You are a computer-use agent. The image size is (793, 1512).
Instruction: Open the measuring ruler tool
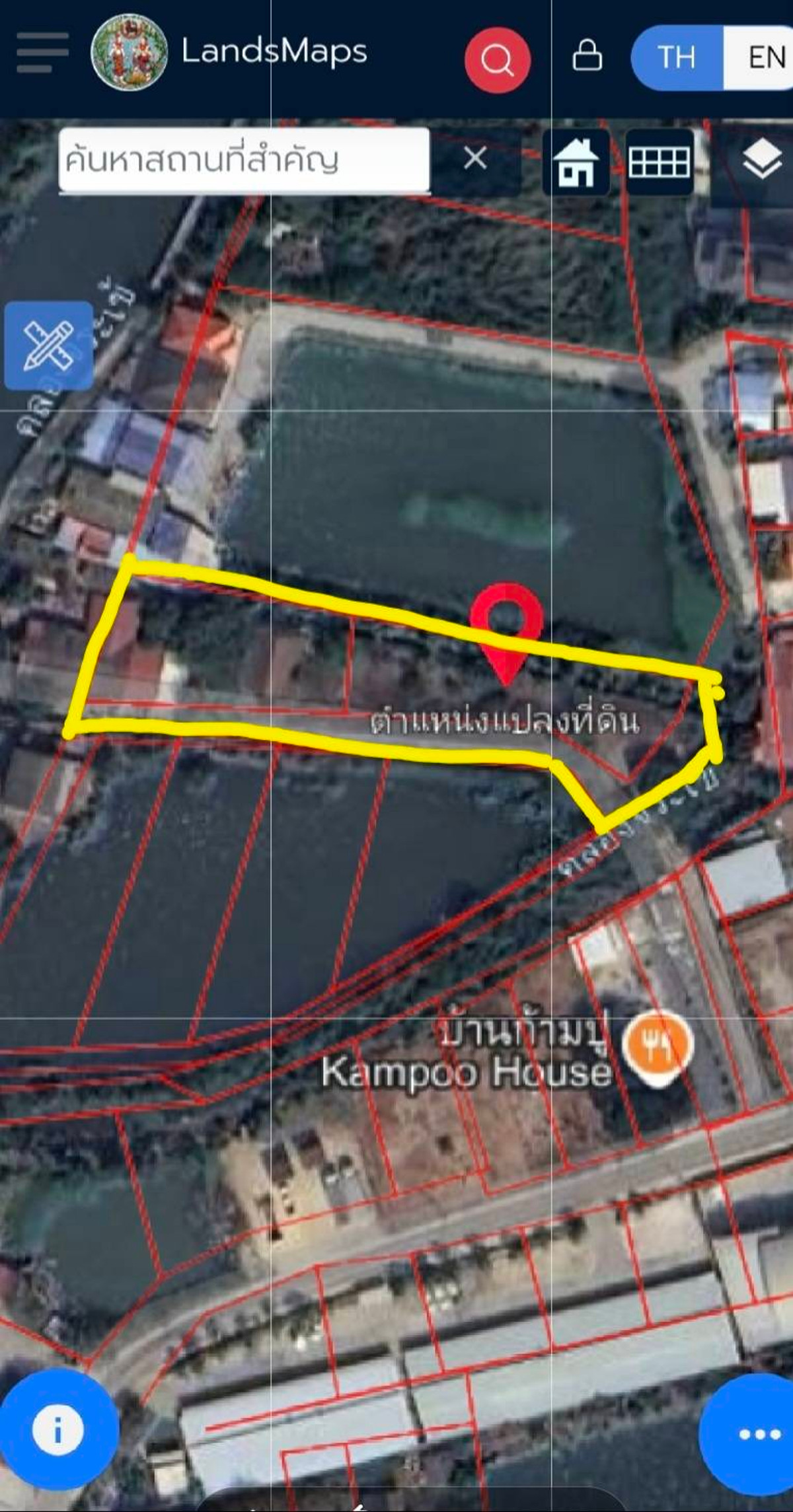pos(48,345)
